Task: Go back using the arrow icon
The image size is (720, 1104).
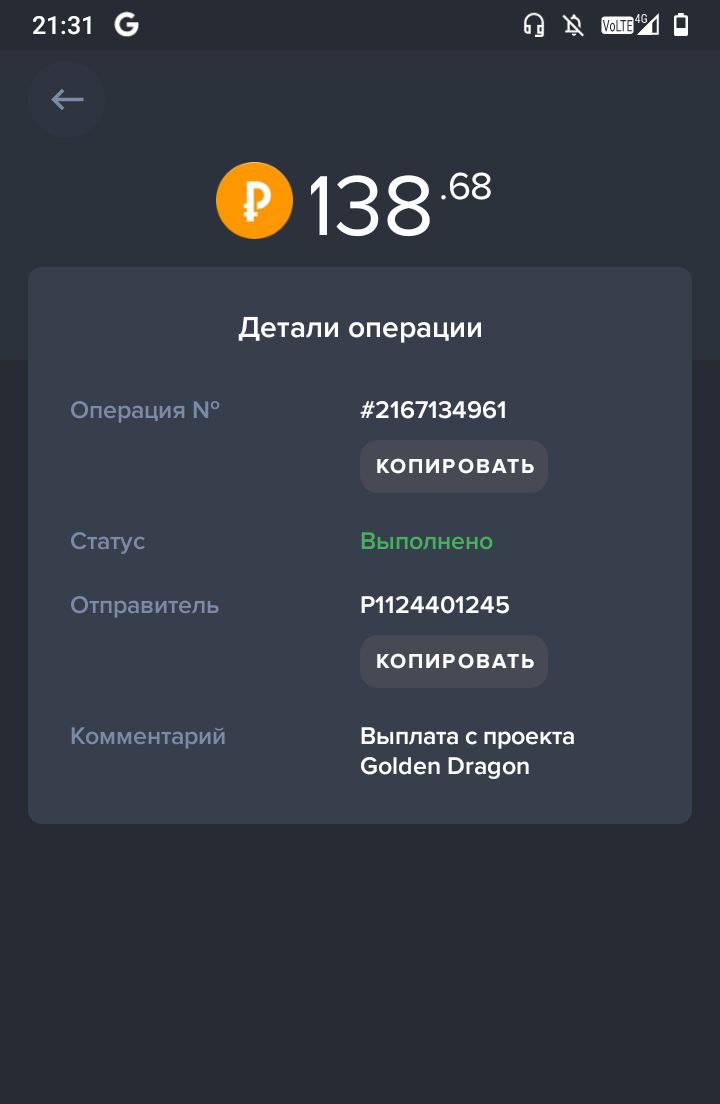Action: [x=67, y=99]
